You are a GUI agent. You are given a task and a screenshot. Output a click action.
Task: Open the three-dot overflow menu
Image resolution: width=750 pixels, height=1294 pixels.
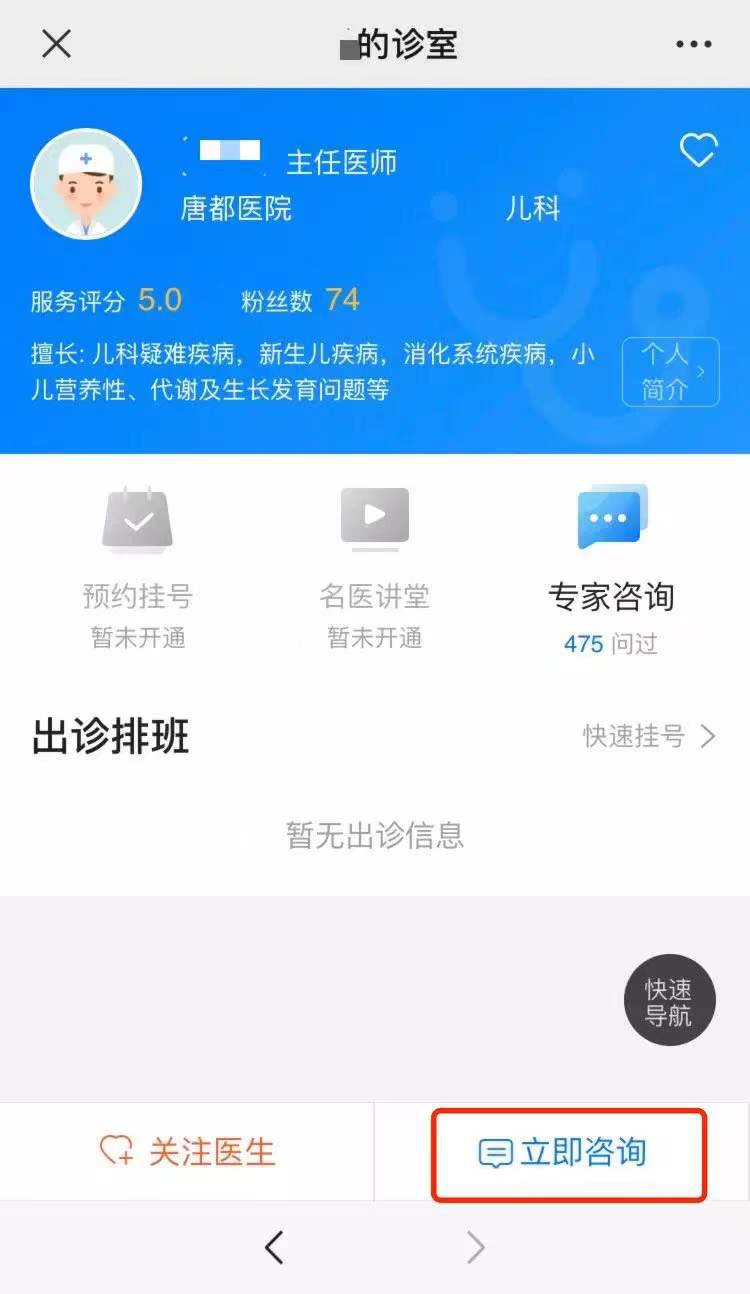coord(693,44)
